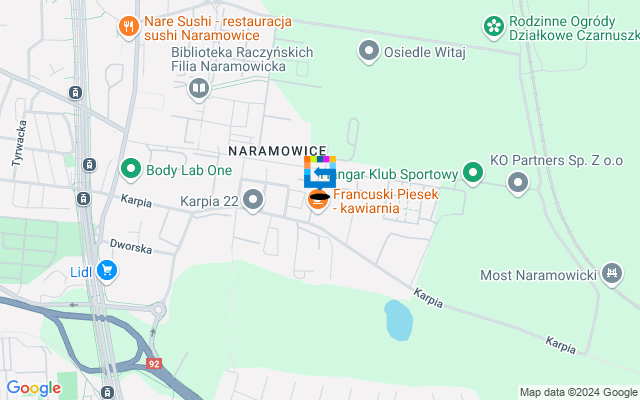This screenshot has height=400, width=640.
Task: Tap the Osiedle Witaj place pin
Action: [x=369, y=50]
